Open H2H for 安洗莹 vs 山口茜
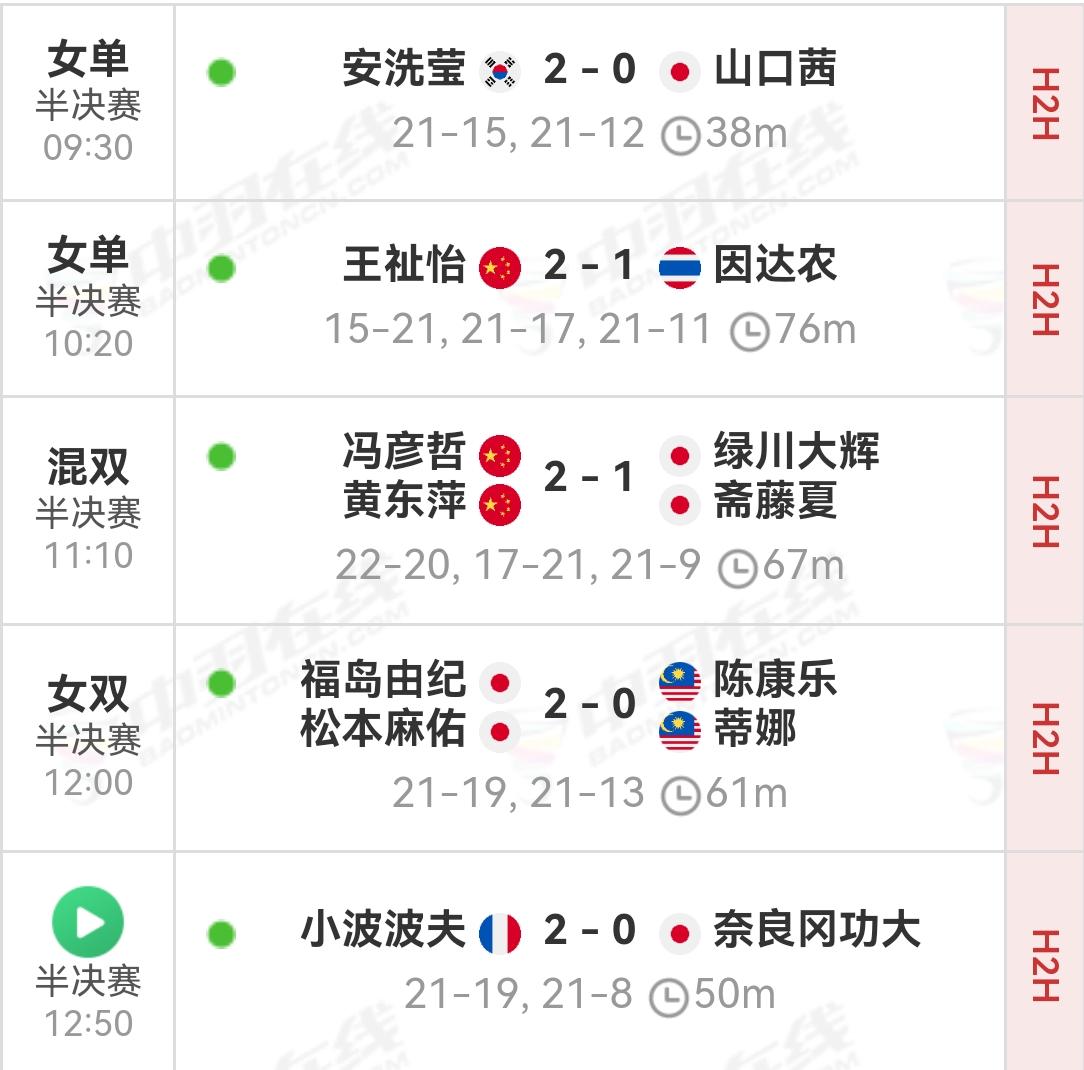 (x=1044, y=103)
